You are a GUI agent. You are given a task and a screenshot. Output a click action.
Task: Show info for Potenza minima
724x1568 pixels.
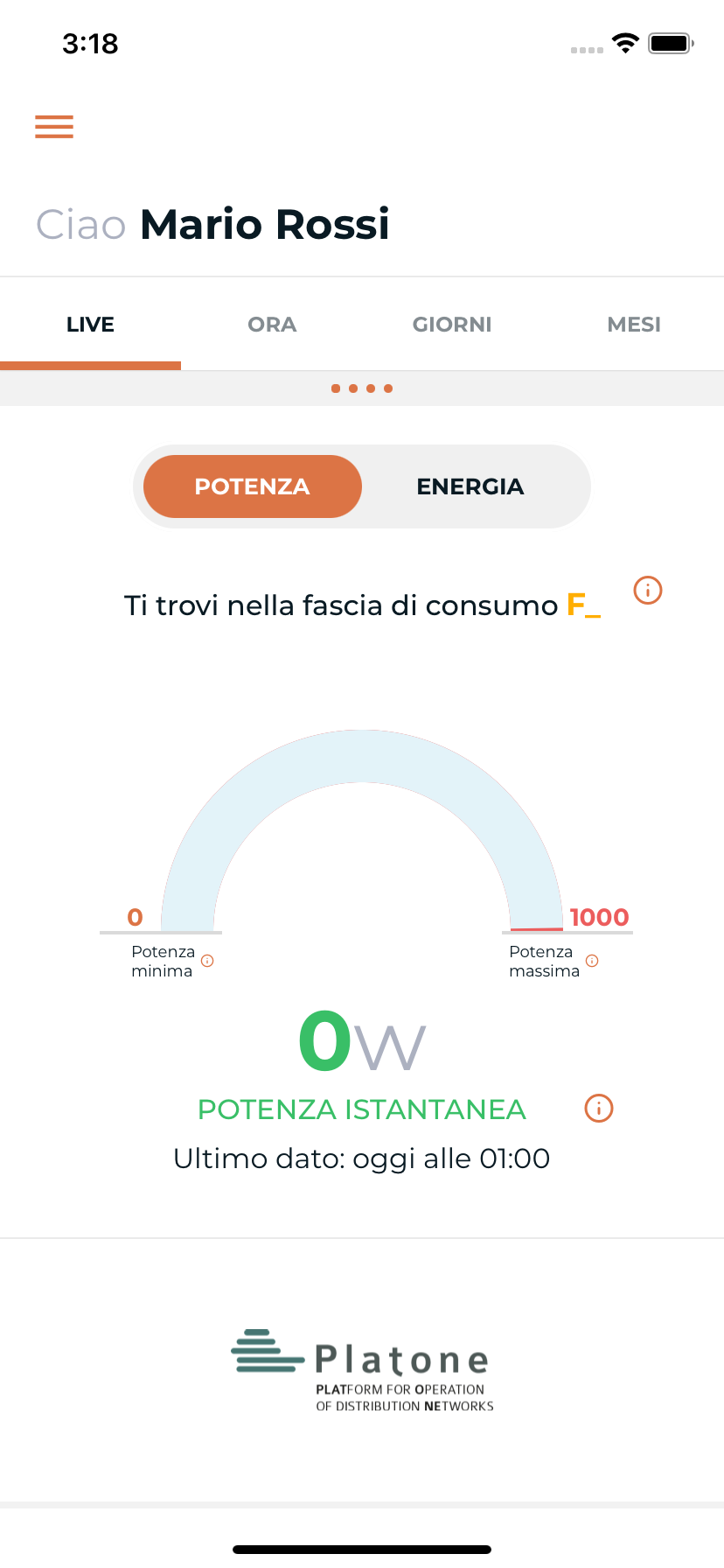point(207,961)
